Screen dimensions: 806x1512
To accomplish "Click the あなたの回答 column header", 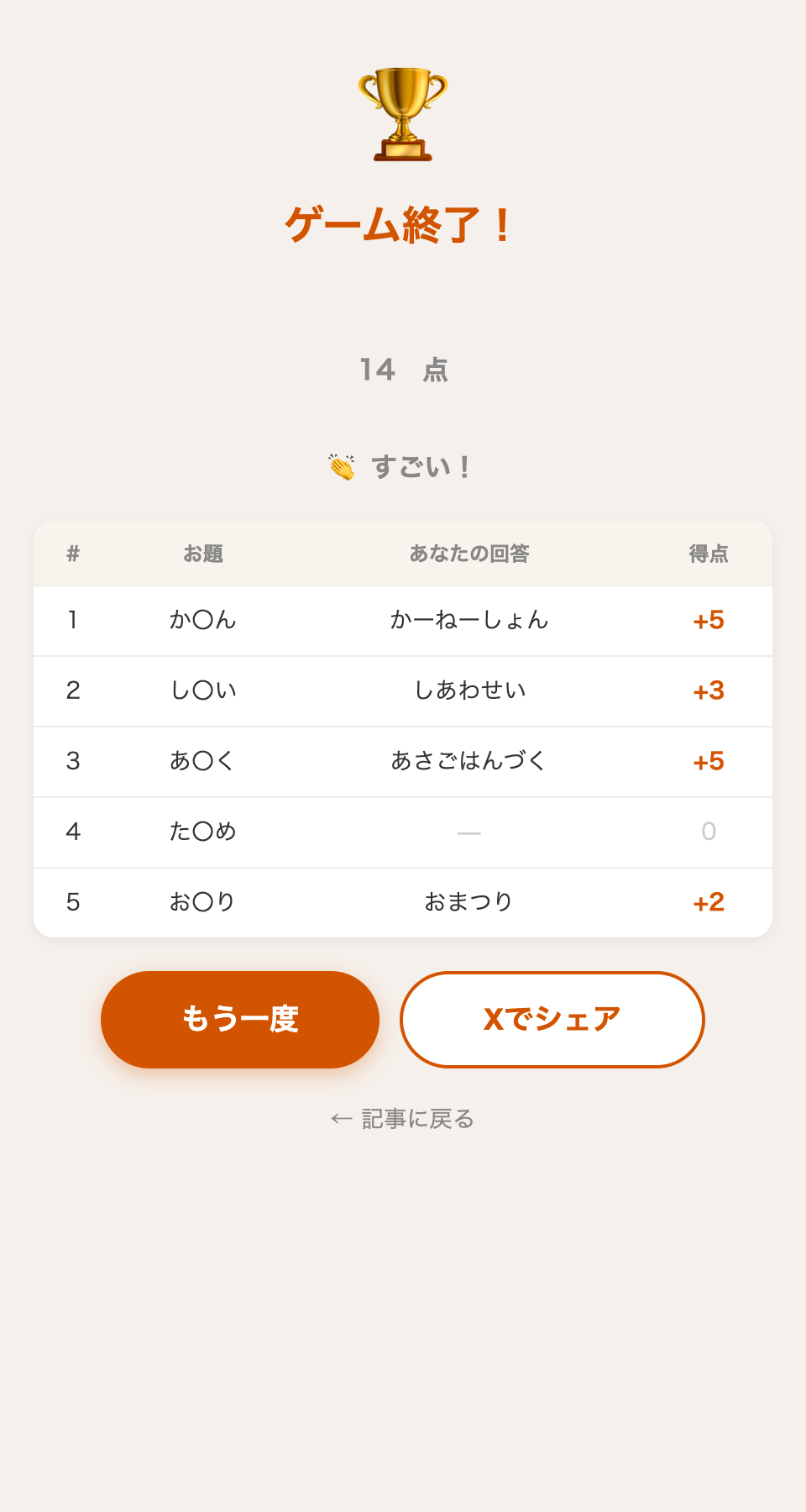I will click(471, 554).
